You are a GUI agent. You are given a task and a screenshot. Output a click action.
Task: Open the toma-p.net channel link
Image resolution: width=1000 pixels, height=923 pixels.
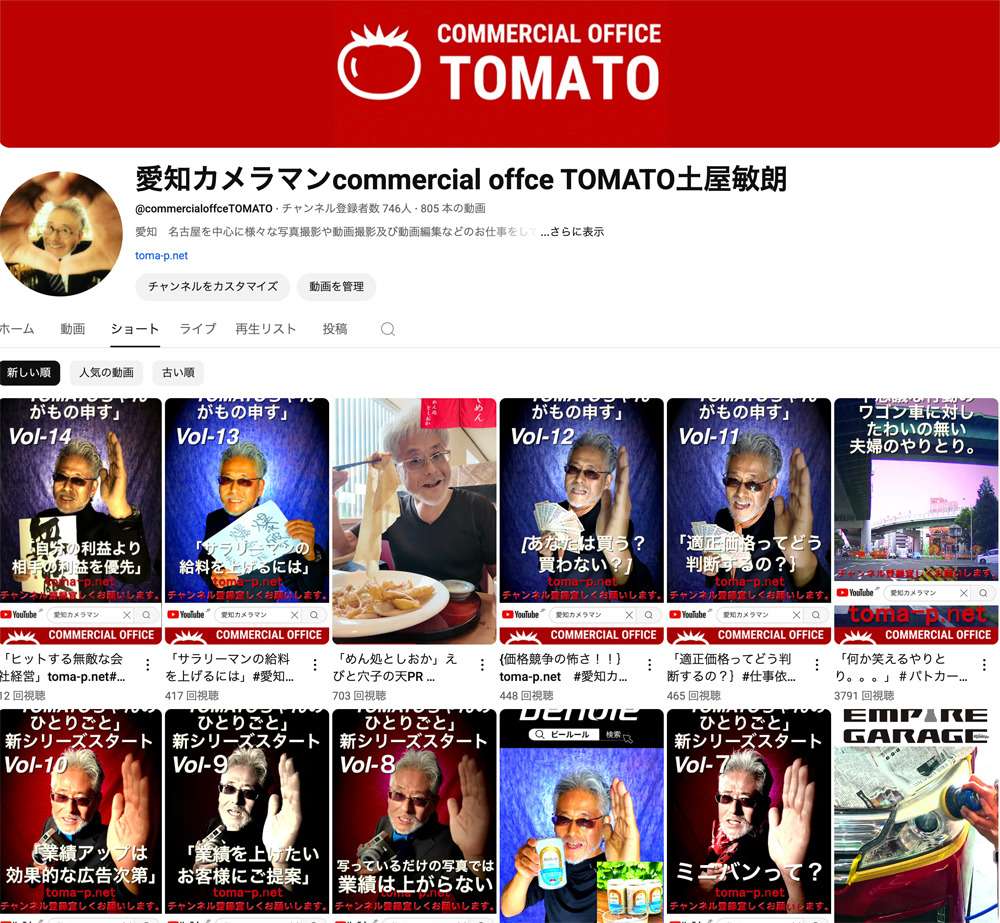tap(161, 255)
